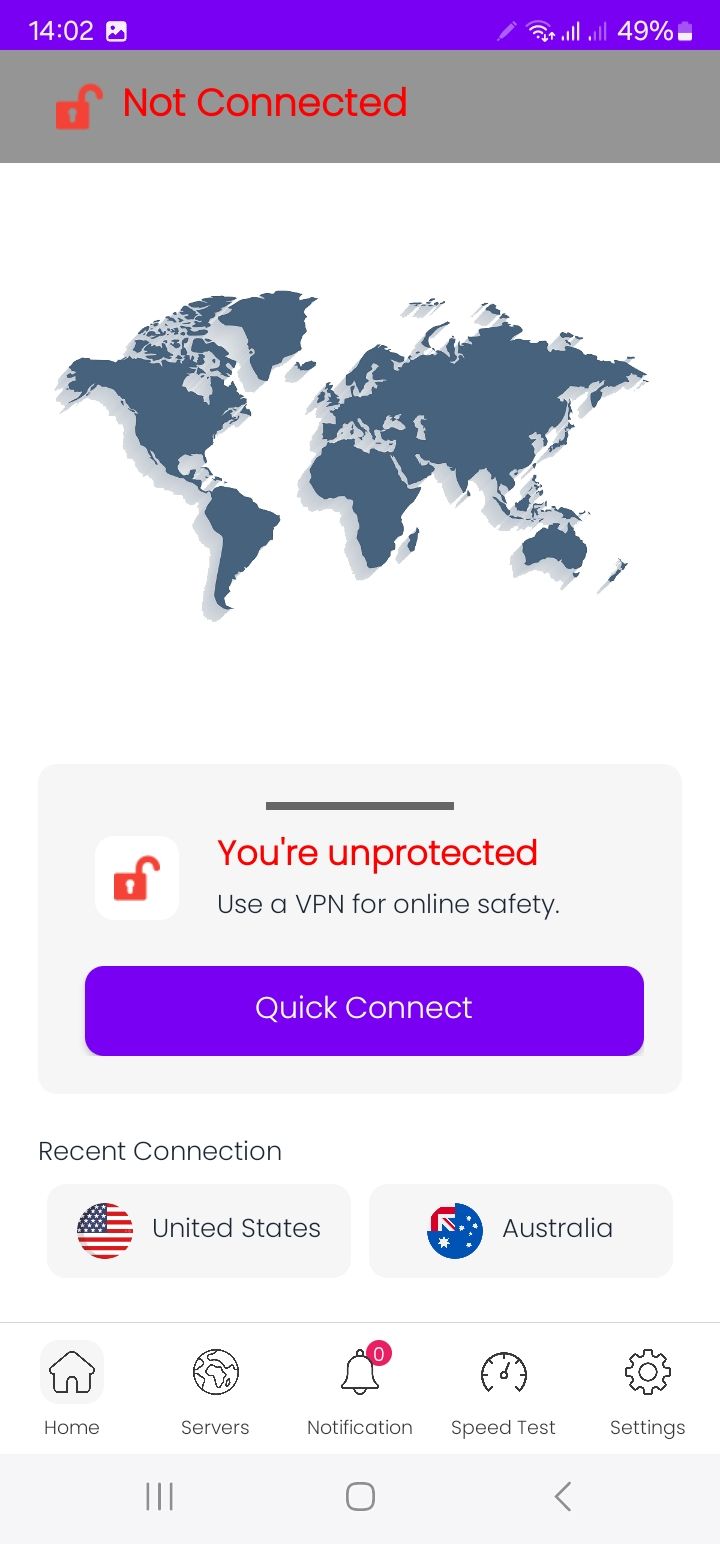Open the Notification tab

(360, 1389)
